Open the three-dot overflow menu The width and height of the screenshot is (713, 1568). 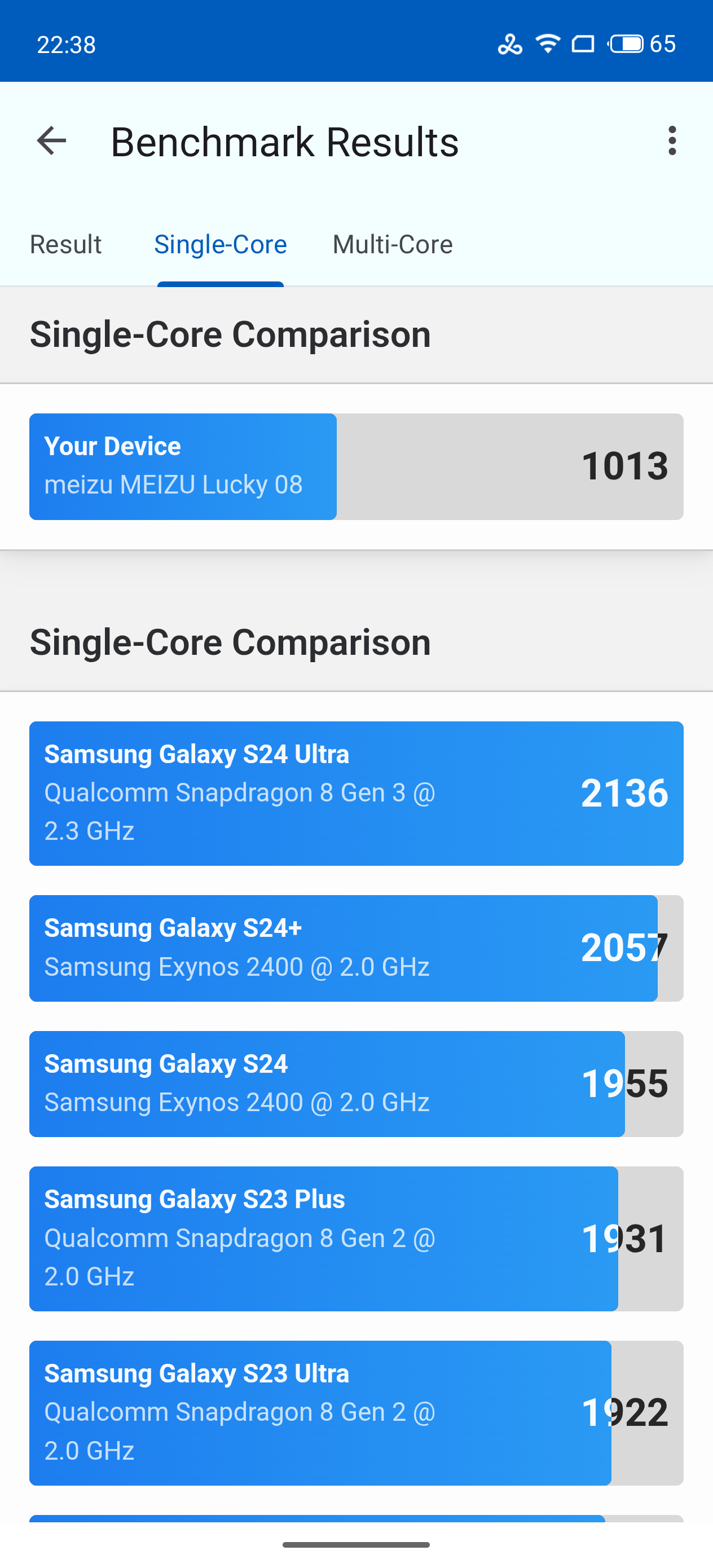point(672,141)
